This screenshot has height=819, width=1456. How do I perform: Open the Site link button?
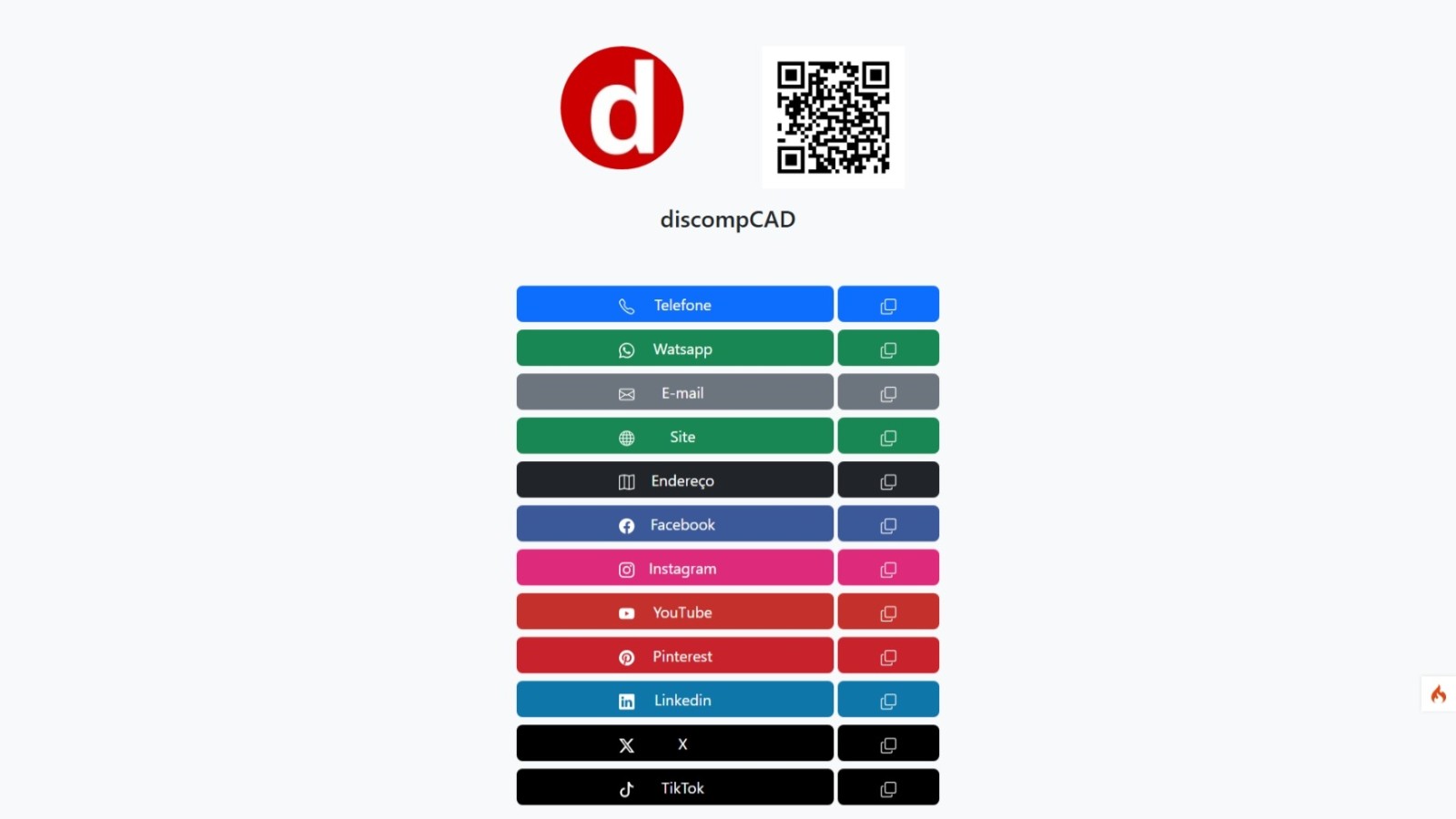point(674,436)
